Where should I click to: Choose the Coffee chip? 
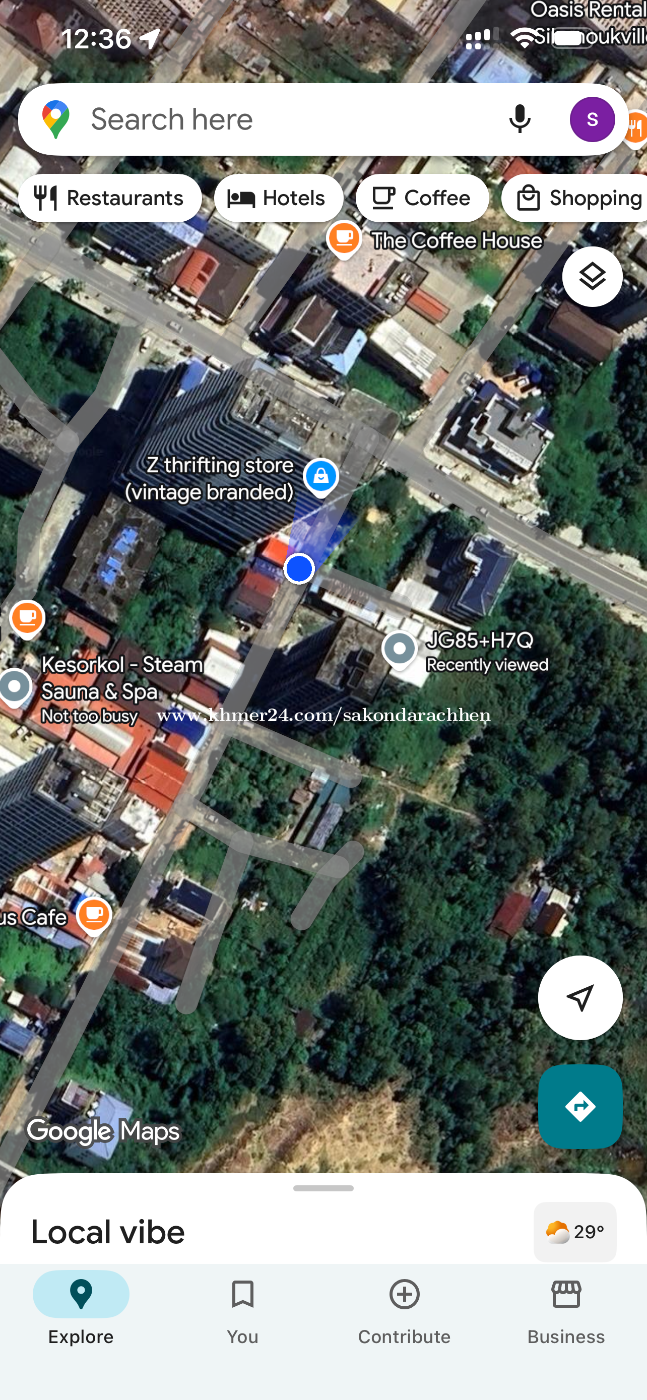click(x=421, y=198)
